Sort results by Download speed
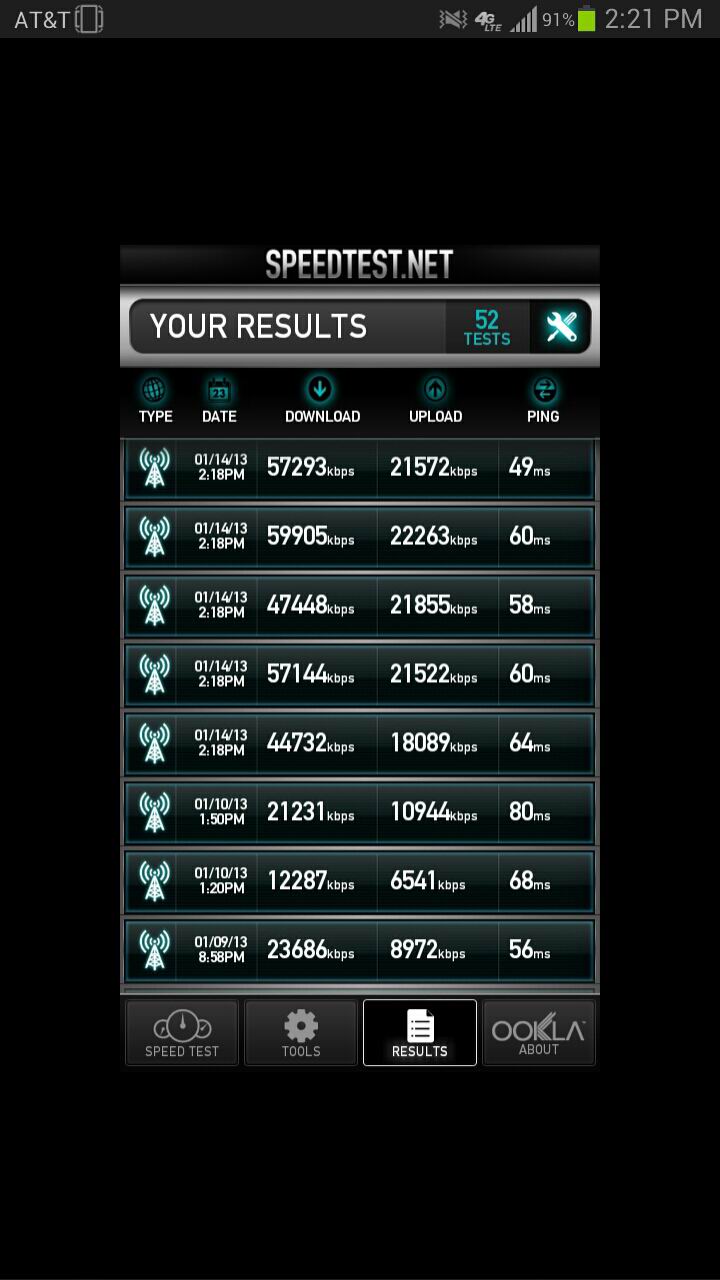720x1280 pixels. pos(322,400)
